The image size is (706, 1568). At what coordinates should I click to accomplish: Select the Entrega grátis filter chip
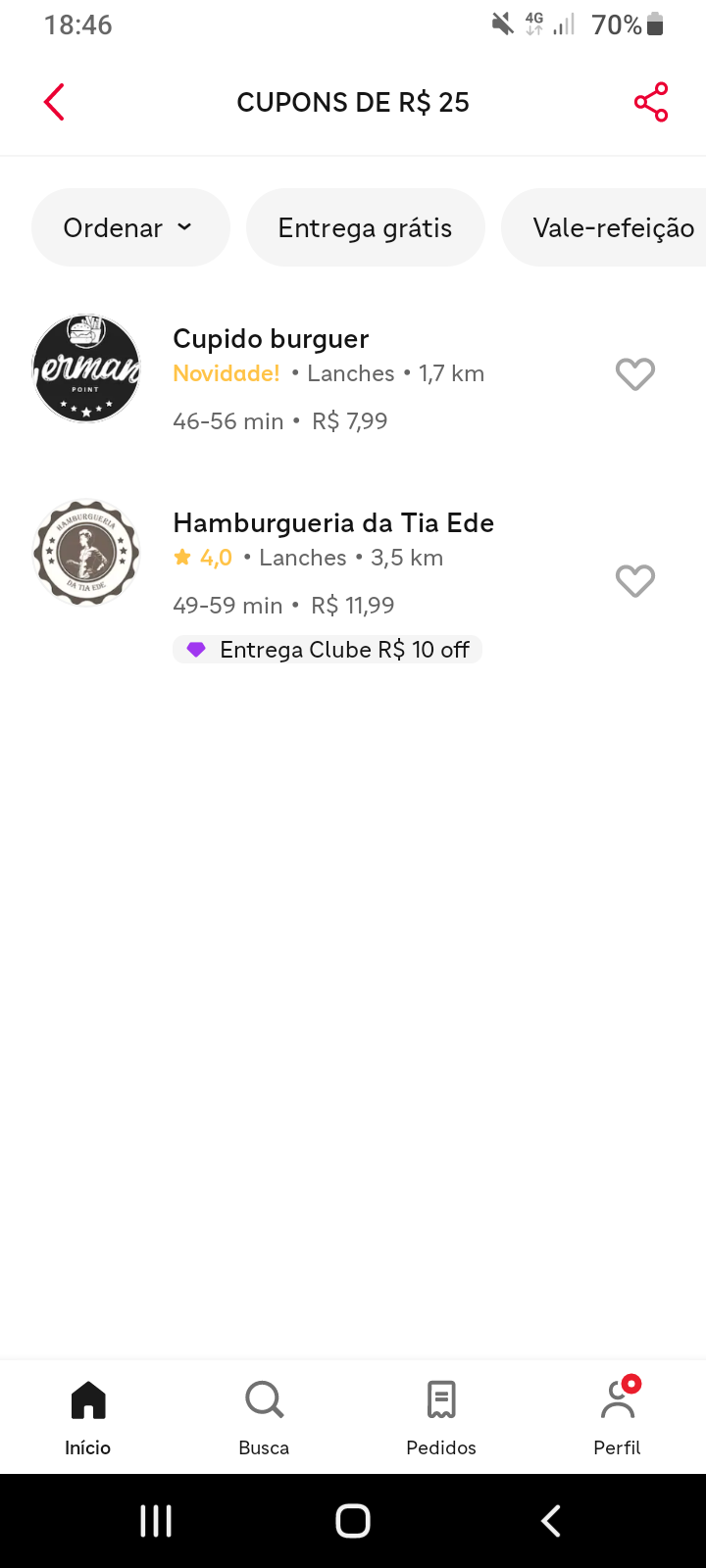pos(366,227)
